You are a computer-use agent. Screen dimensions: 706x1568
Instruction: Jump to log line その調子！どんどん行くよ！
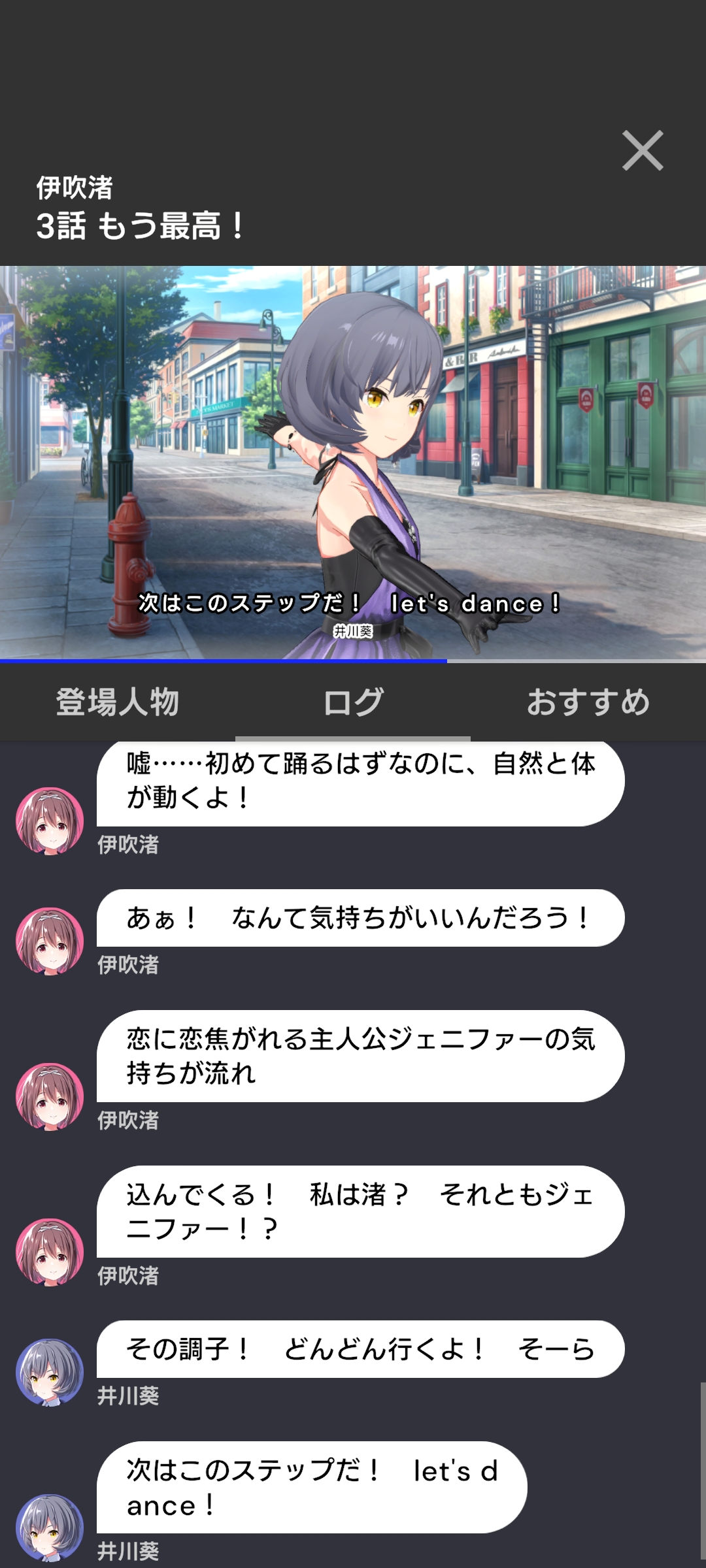pos(360,1349)
